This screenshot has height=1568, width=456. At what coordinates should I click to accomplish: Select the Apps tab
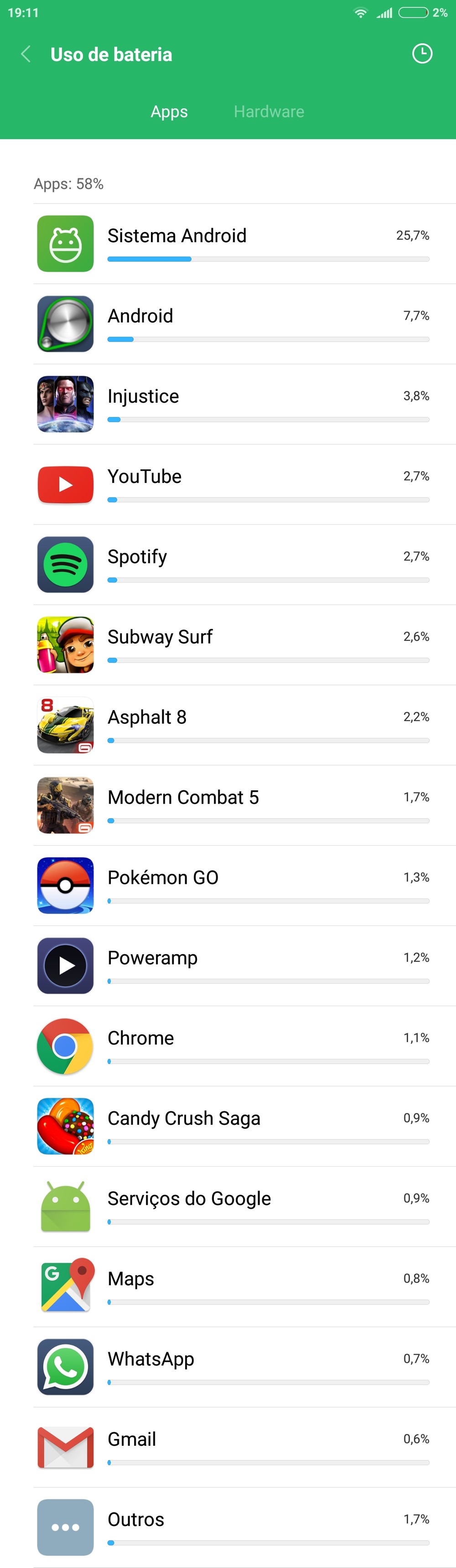tap(169, 111)
